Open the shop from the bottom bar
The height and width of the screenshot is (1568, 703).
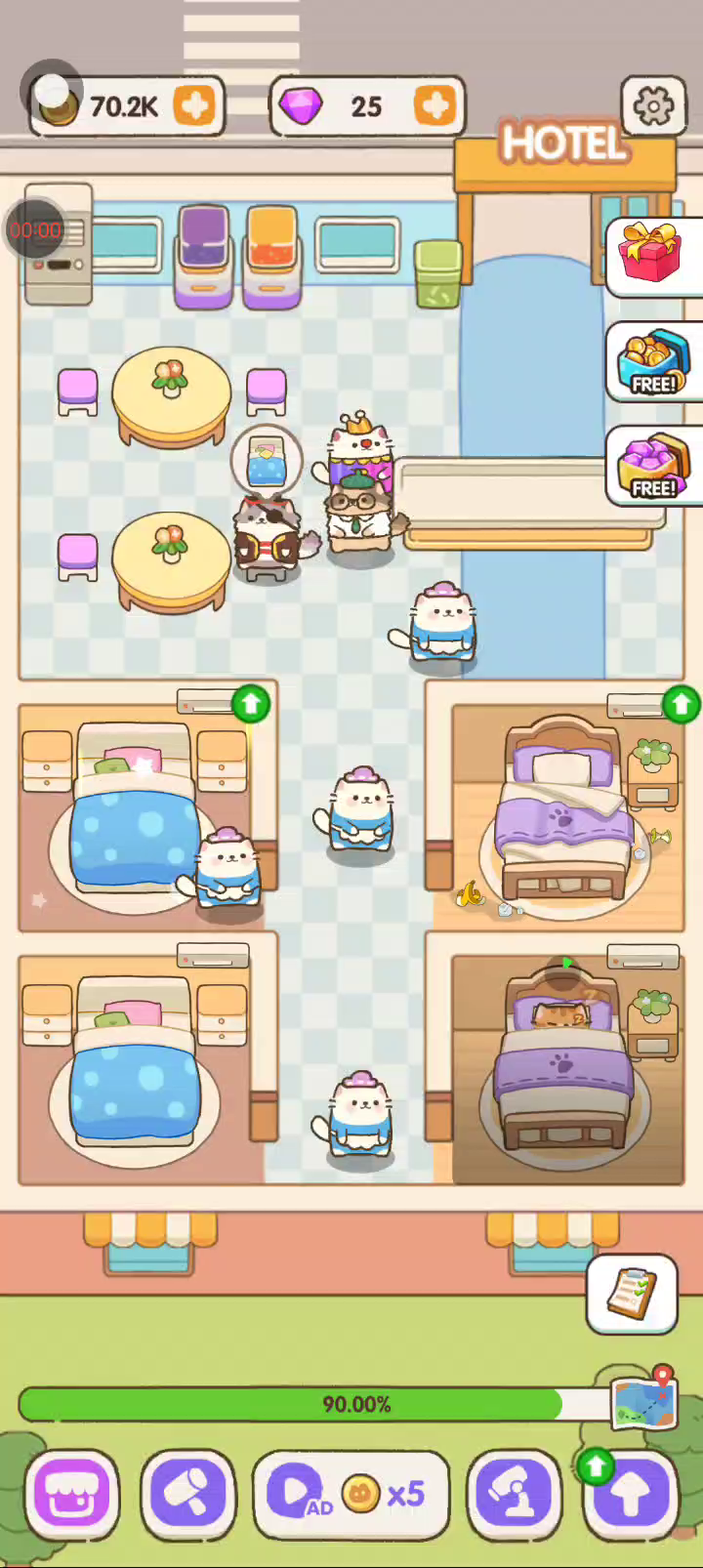(x=72, y=1493)
